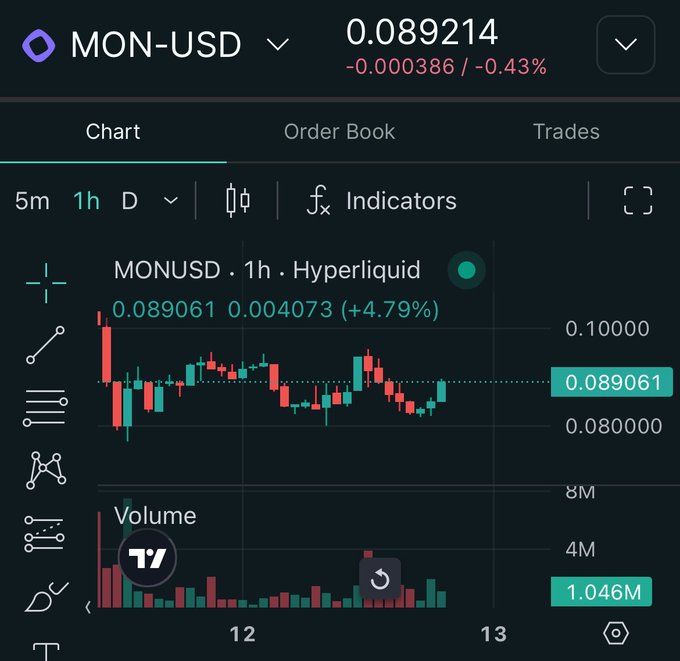
Task: Switch to the Order Book tab
Action: pyautogui.click(x=339, y=132)
